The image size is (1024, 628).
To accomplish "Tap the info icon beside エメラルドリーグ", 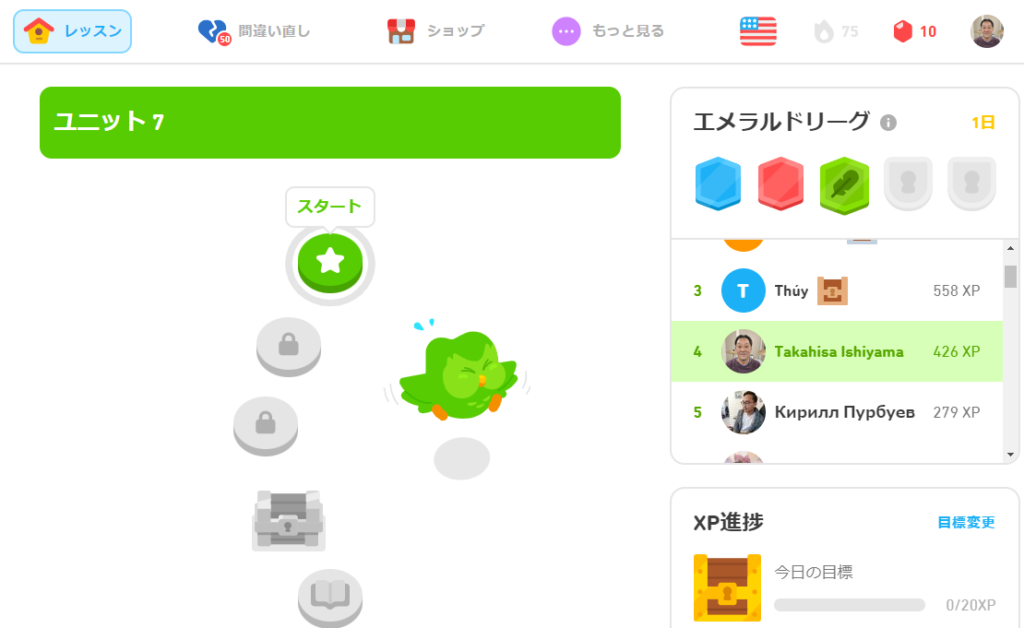I will coord(888,122).
